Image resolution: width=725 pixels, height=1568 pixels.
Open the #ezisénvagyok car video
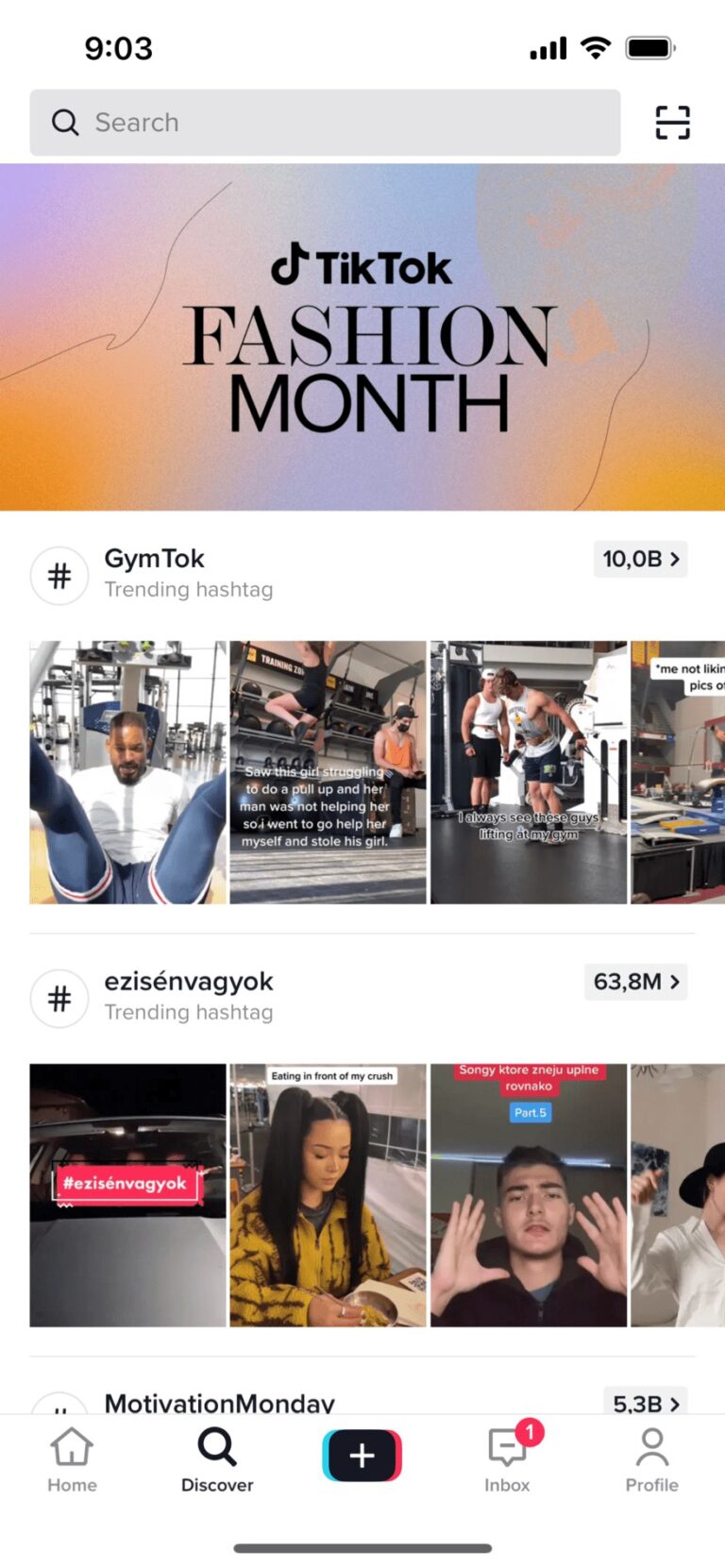[x=127, y=1195]
